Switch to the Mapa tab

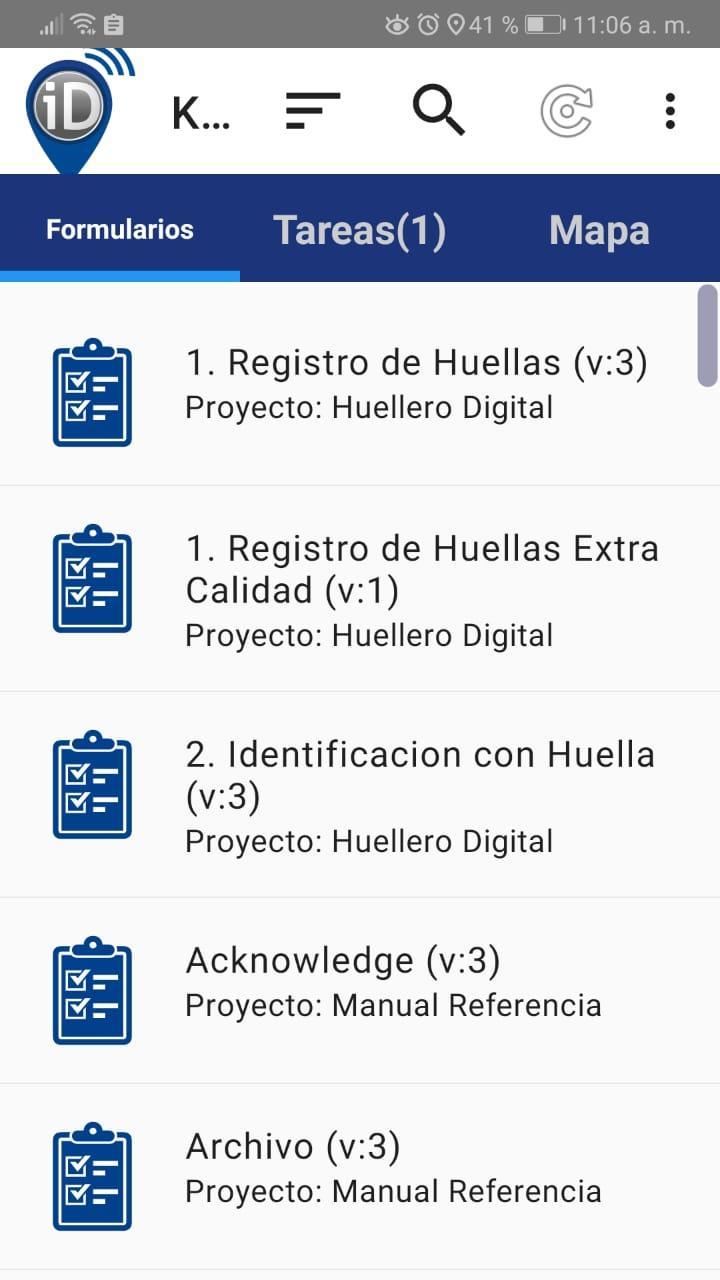(x=599, y=230)
